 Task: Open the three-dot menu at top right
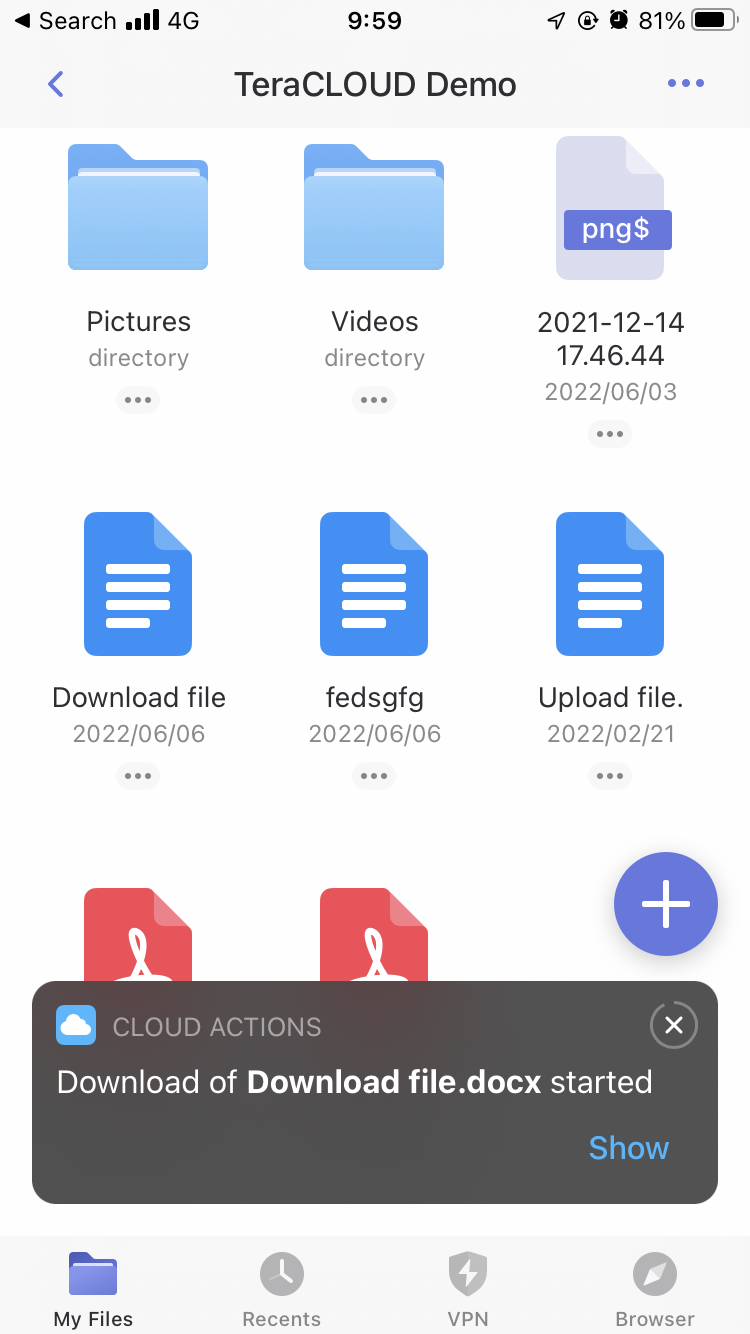[x=686, y=83]
